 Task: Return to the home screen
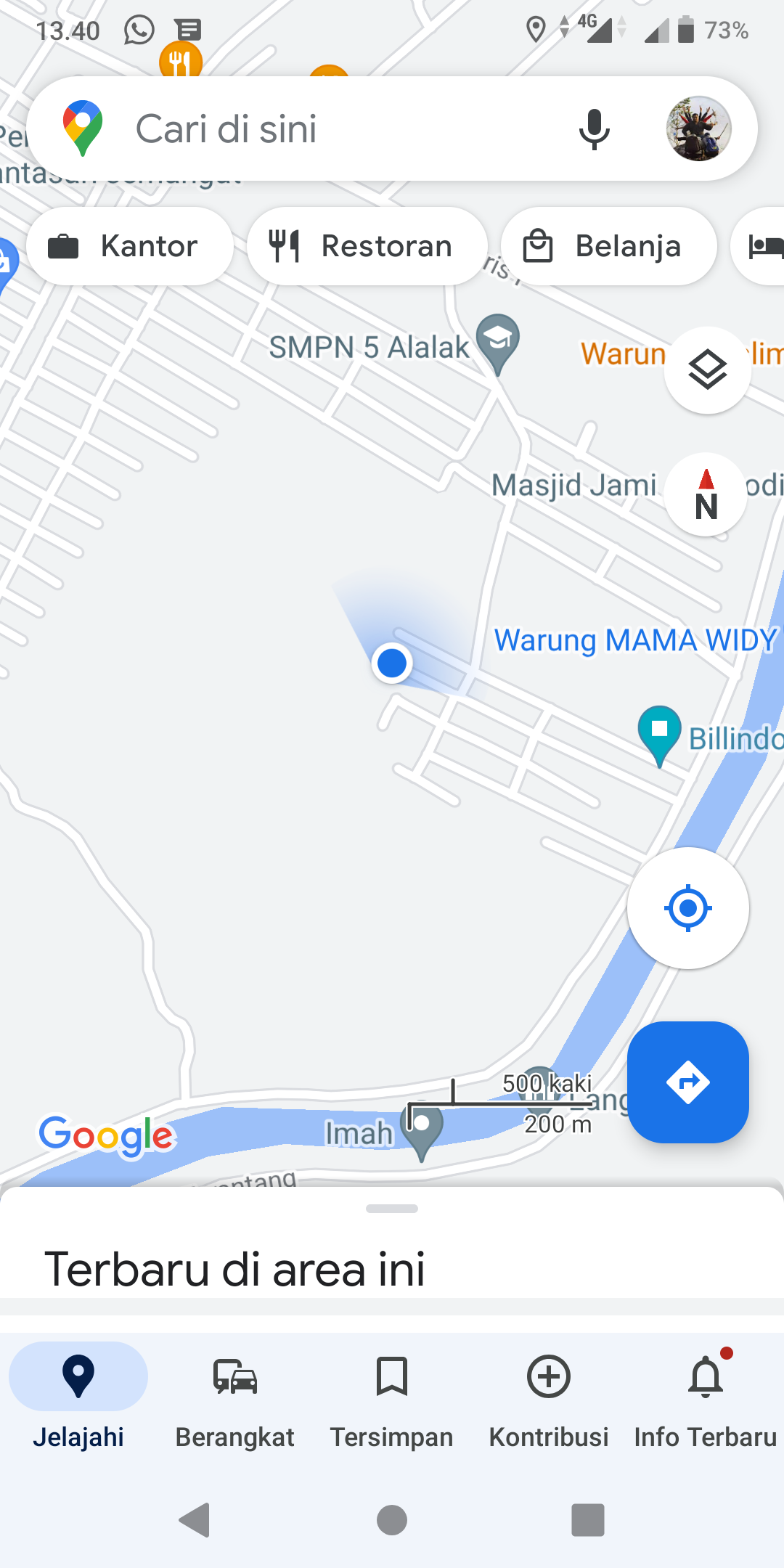tap(392, 1520)
